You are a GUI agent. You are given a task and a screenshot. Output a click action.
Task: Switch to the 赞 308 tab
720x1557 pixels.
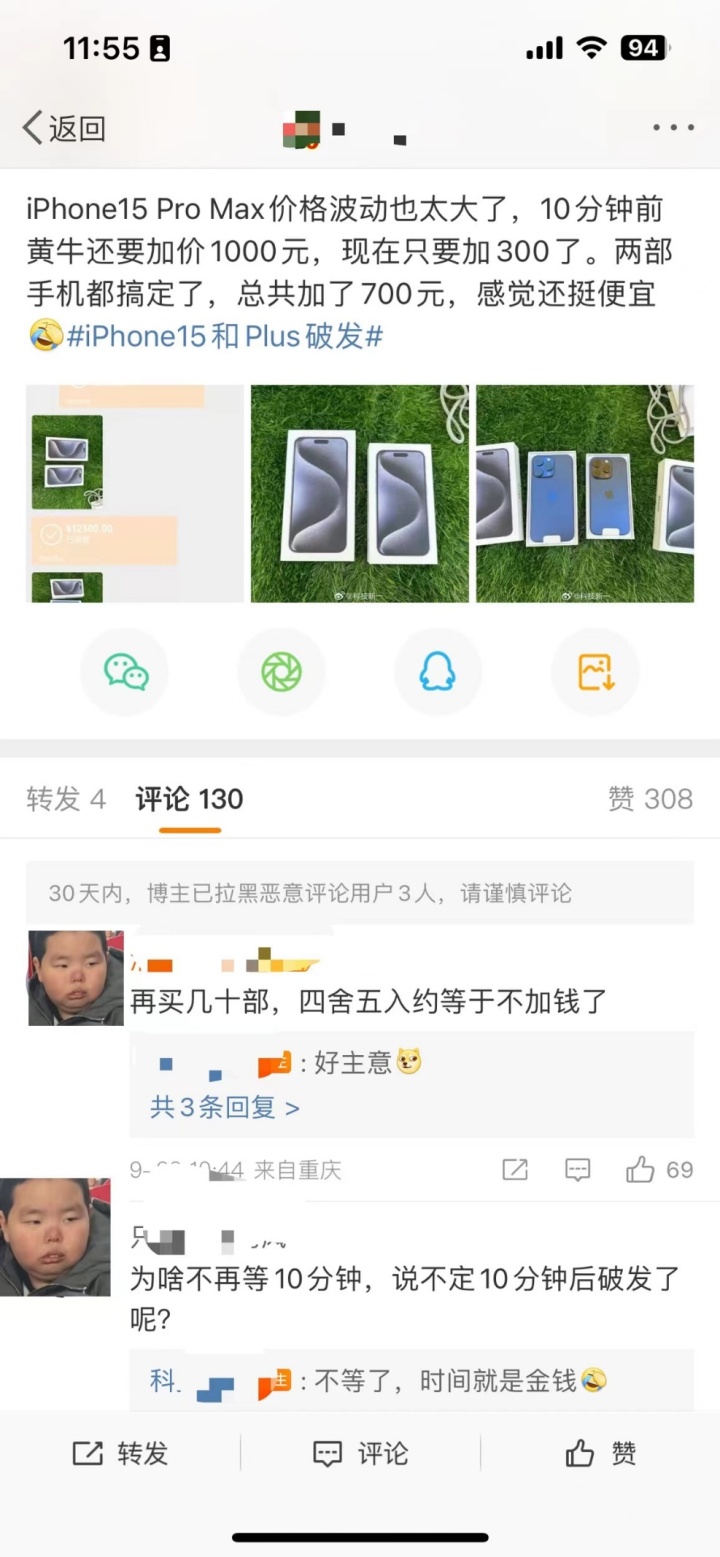coord(650,799)
